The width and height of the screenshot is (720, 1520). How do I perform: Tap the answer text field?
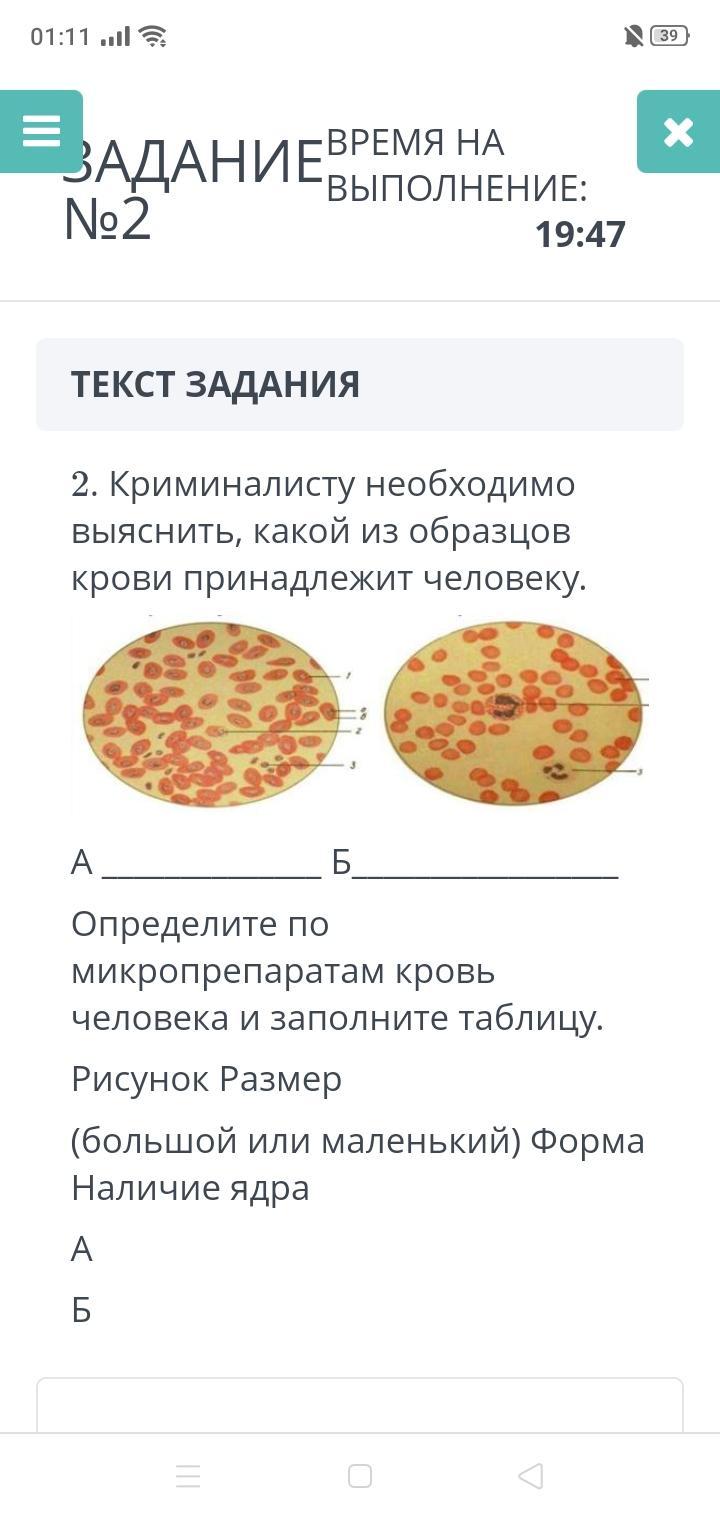[360, 1405]
